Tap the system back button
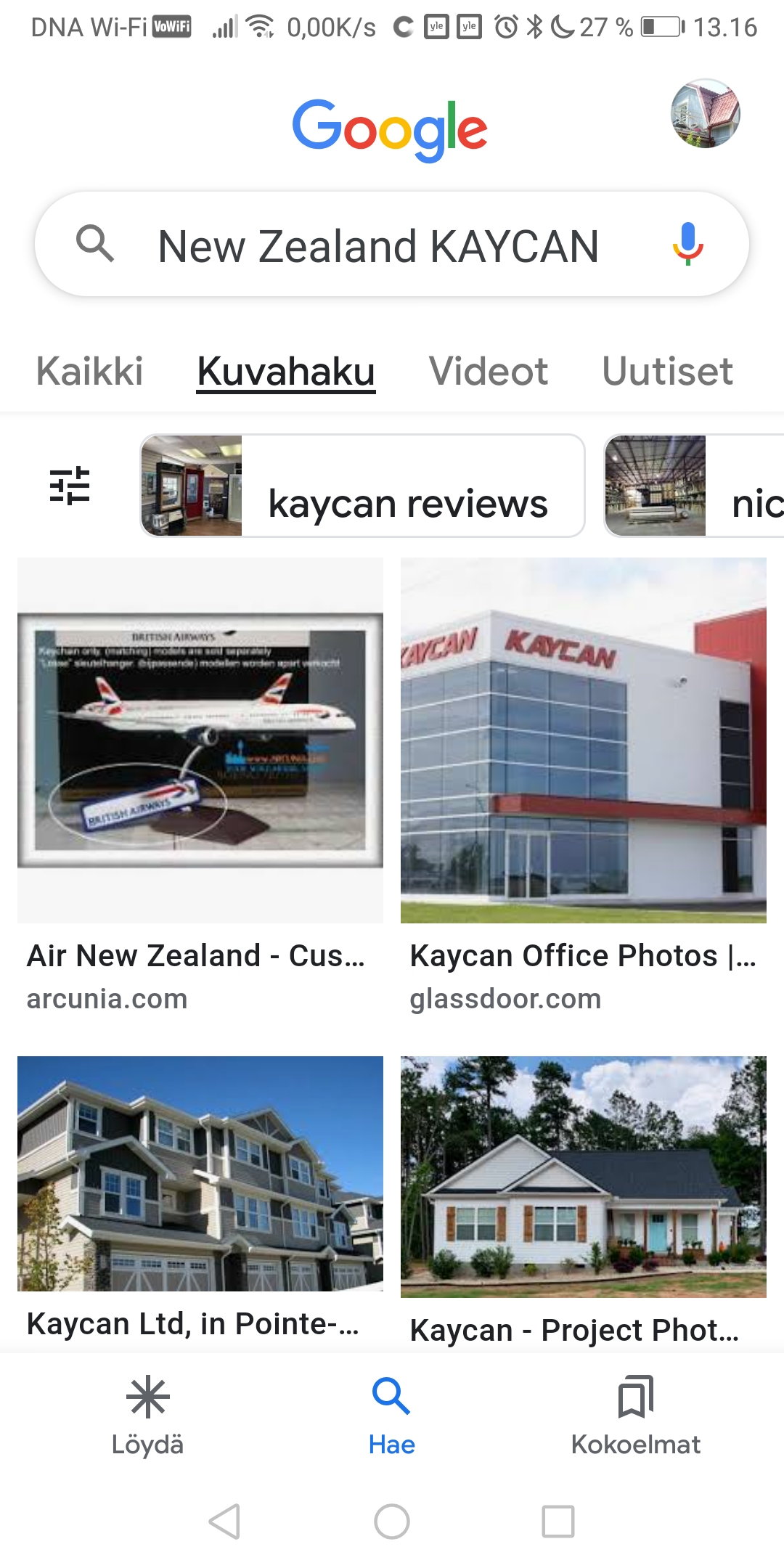Screen dimensions: 784x1568 click(224, 1521)
